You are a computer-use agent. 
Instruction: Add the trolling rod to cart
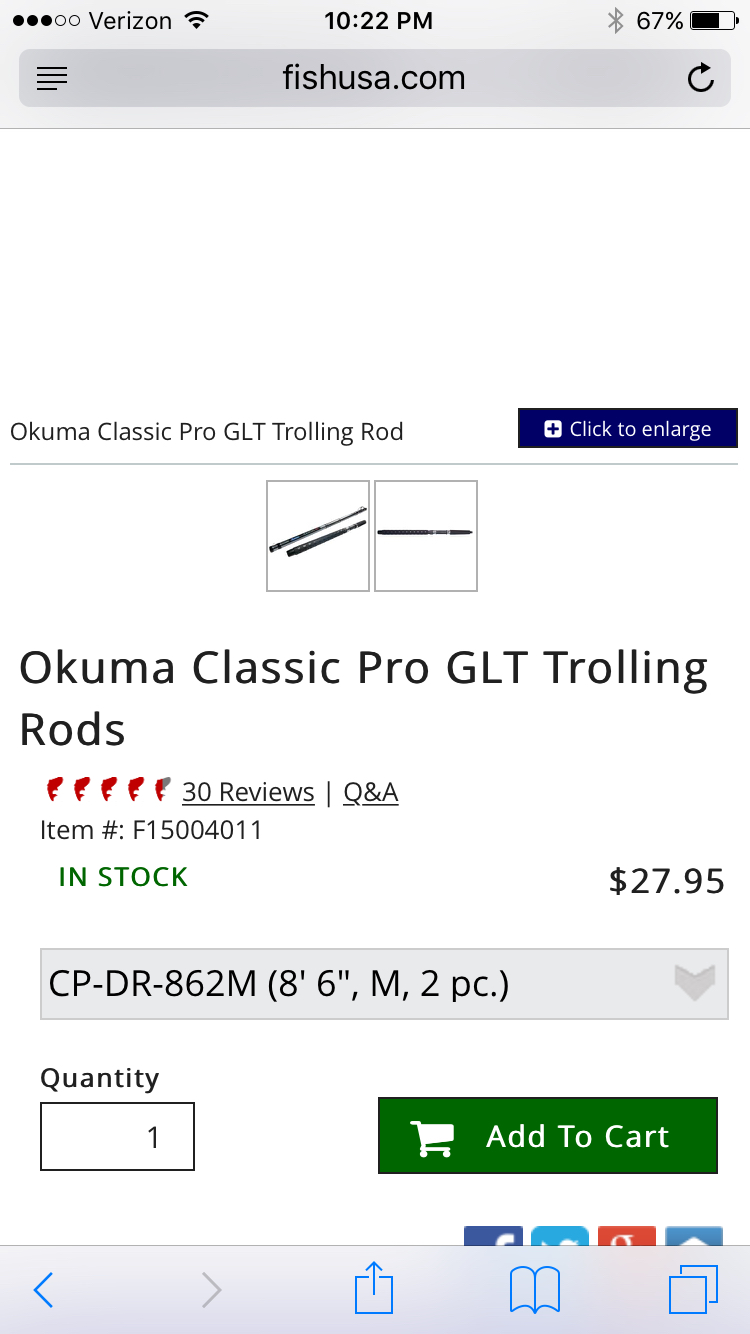click(547, 1136)
